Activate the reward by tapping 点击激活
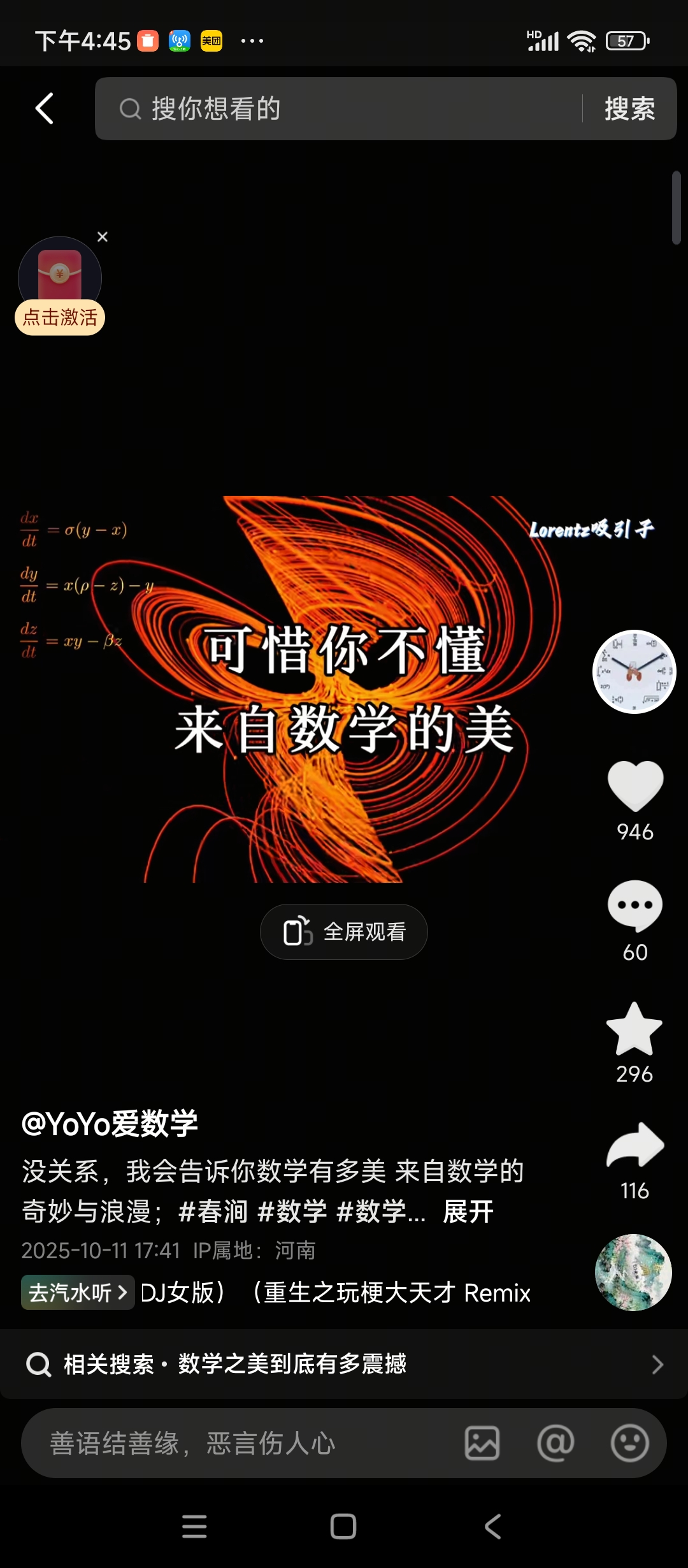The height and width of the screenshot is (1568, 688). click(x=60, y=317)
